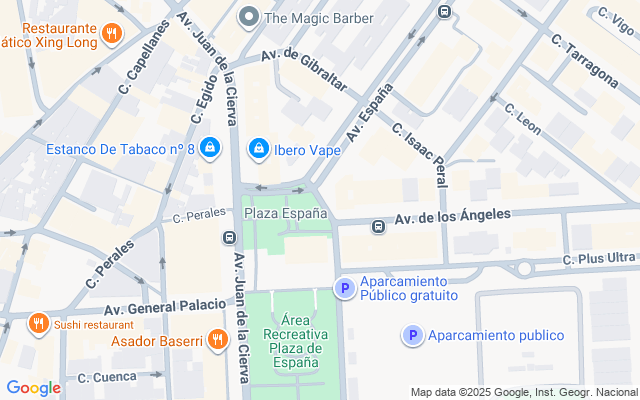This screenshot has width=640, height=400.
Task: Tap Estanco De Tabaco nº 8 marker
Action: pyautogui.click(x=209, y=149)
